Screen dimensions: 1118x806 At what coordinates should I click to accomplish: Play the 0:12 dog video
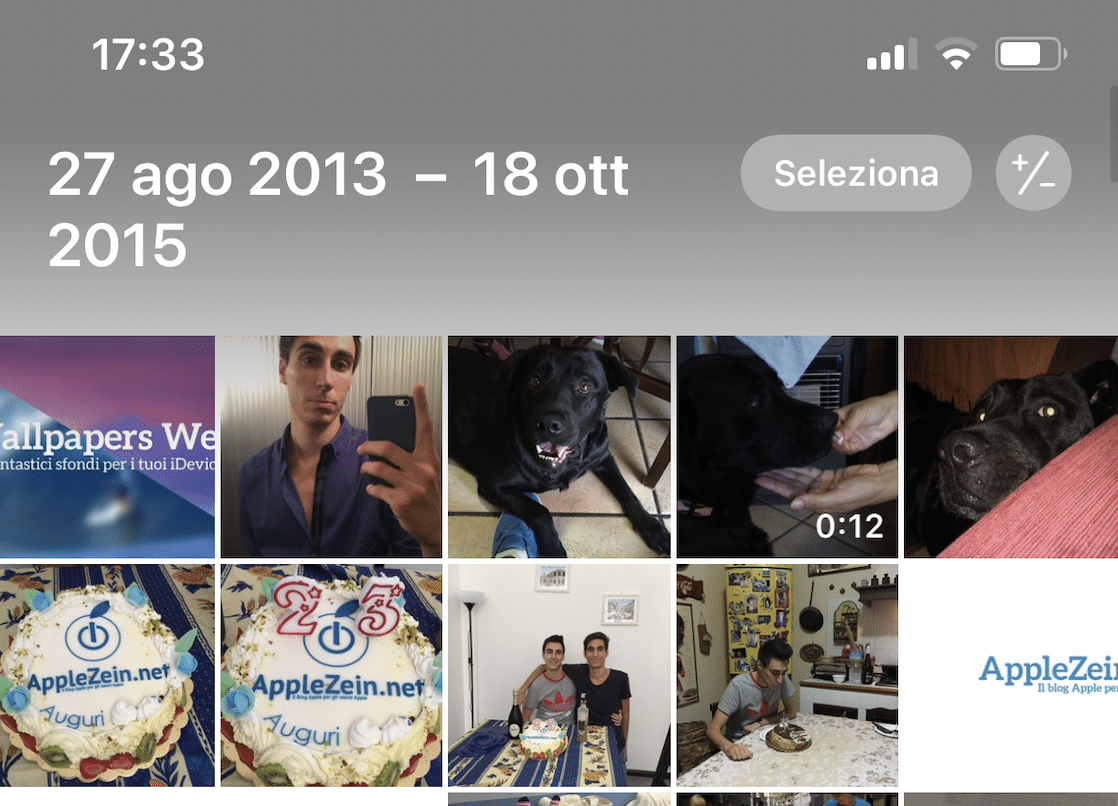pyautogui.click(x=787, y=447)
